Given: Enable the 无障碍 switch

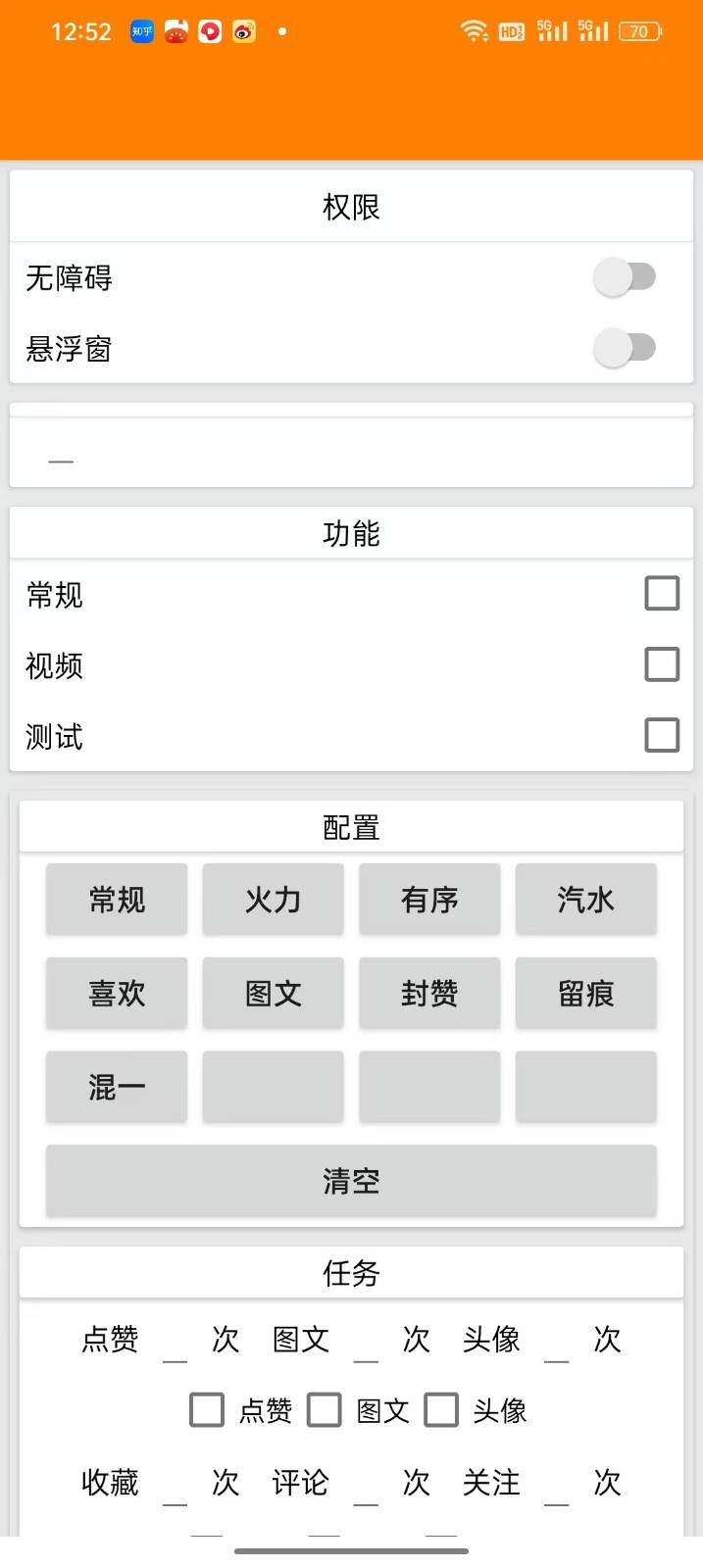Looking at the screenshot, I should click(625, 277).
